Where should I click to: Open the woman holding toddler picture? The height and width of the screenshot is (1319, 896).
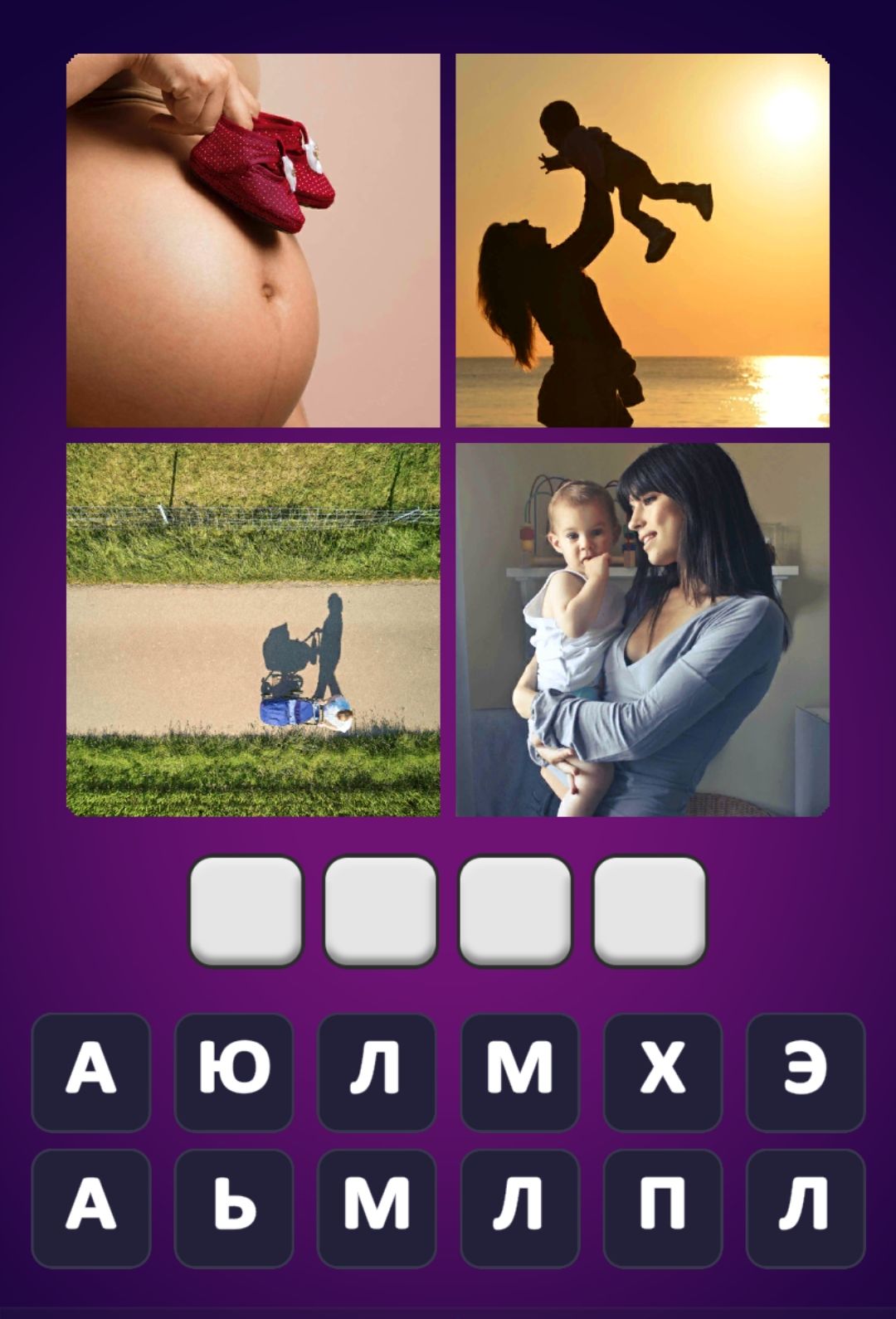point(642,630)
